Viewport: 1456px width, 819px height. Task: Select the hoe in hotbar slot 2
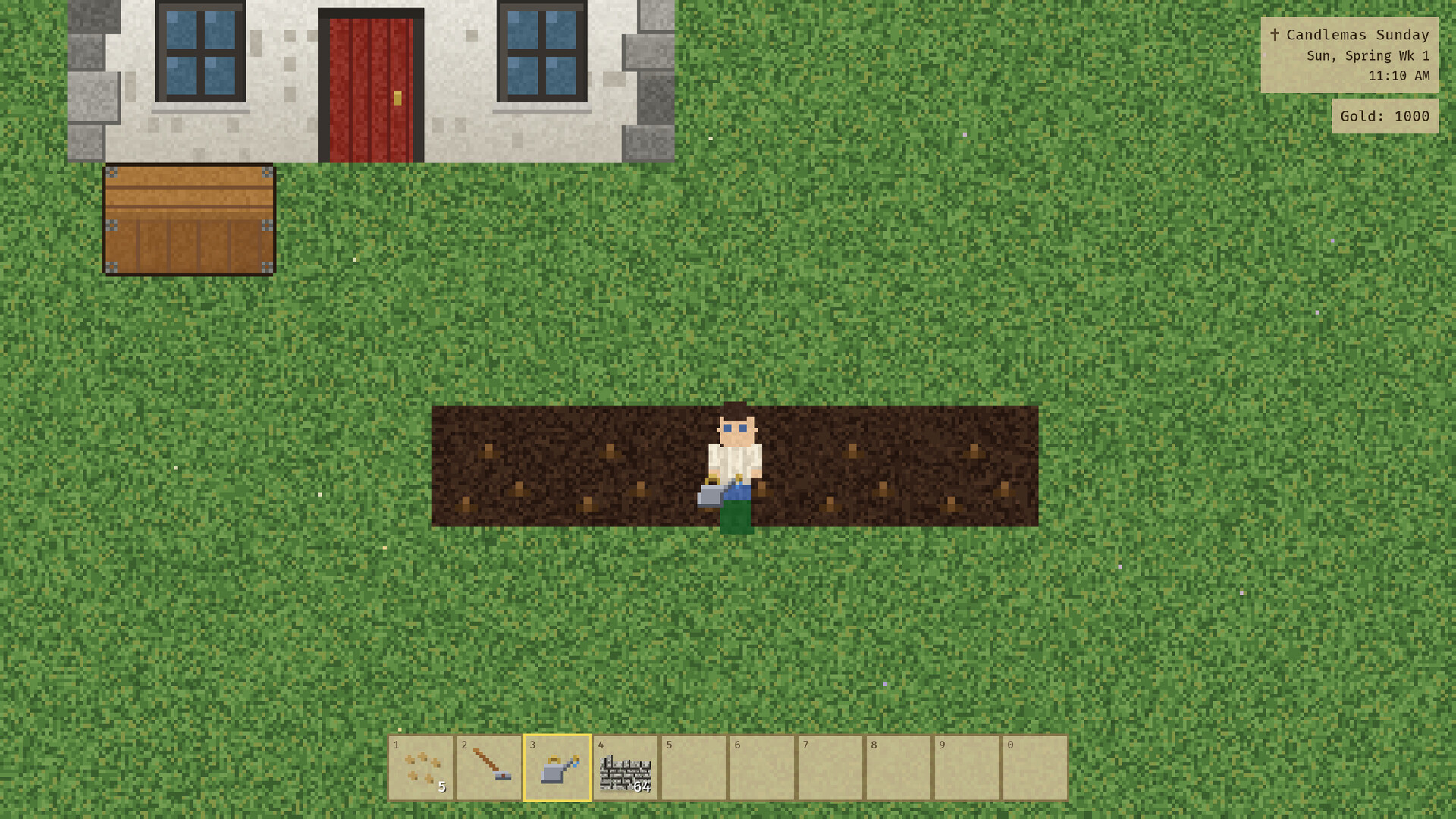[x=489, y=767]
